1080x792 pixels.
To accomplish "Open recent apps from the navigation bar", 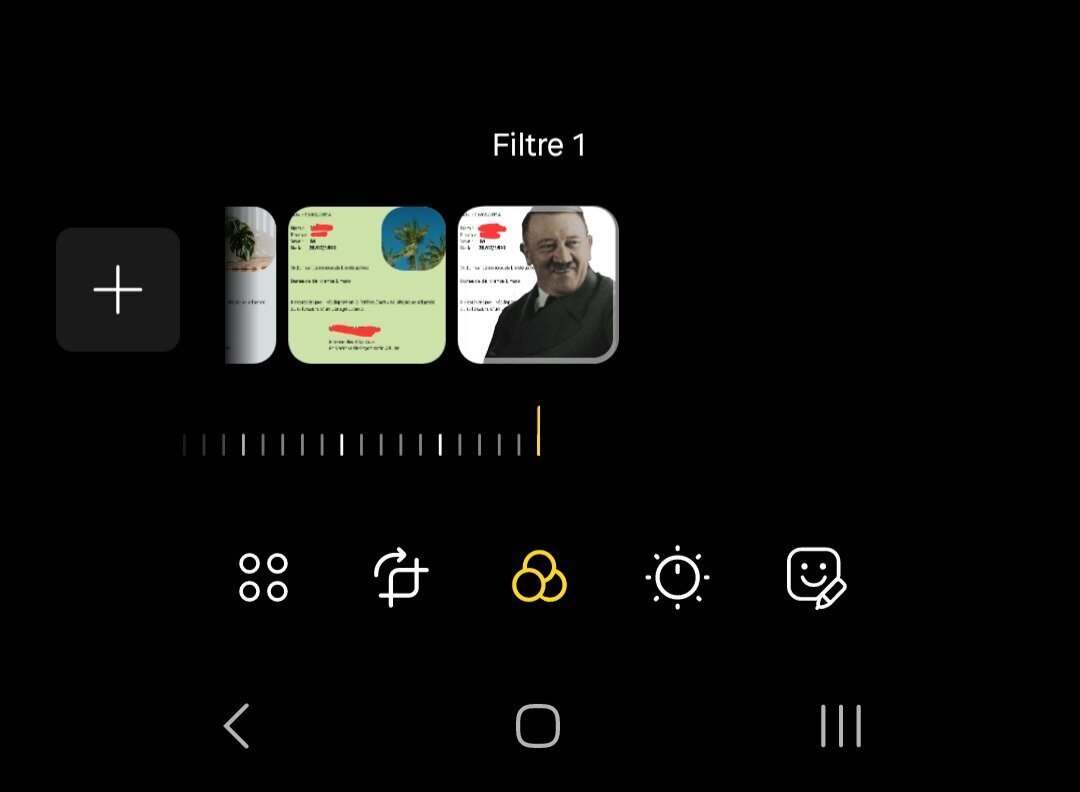I will (x=840, y=726).
